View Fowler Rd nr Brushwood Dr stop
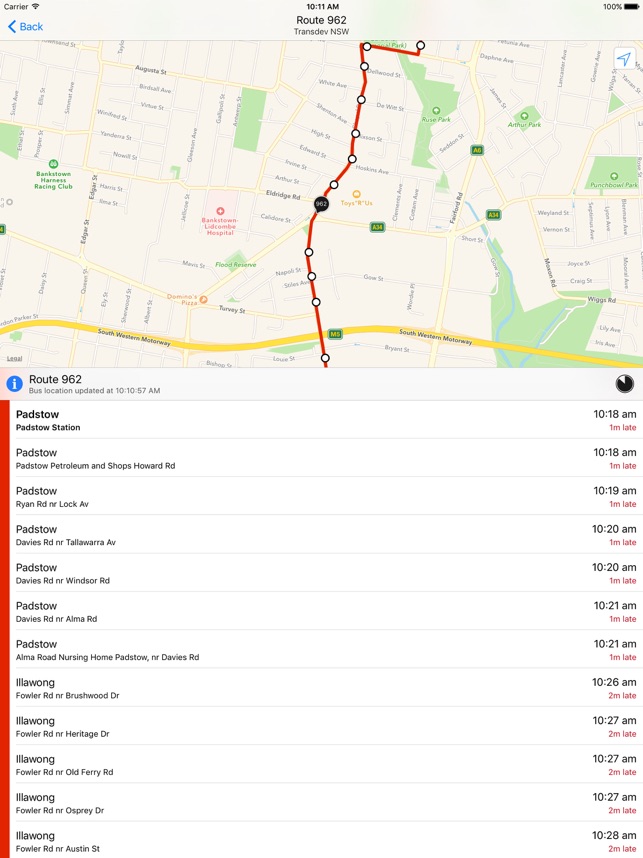The height and width of the screenshot is (858, 643). click(320, 688)
